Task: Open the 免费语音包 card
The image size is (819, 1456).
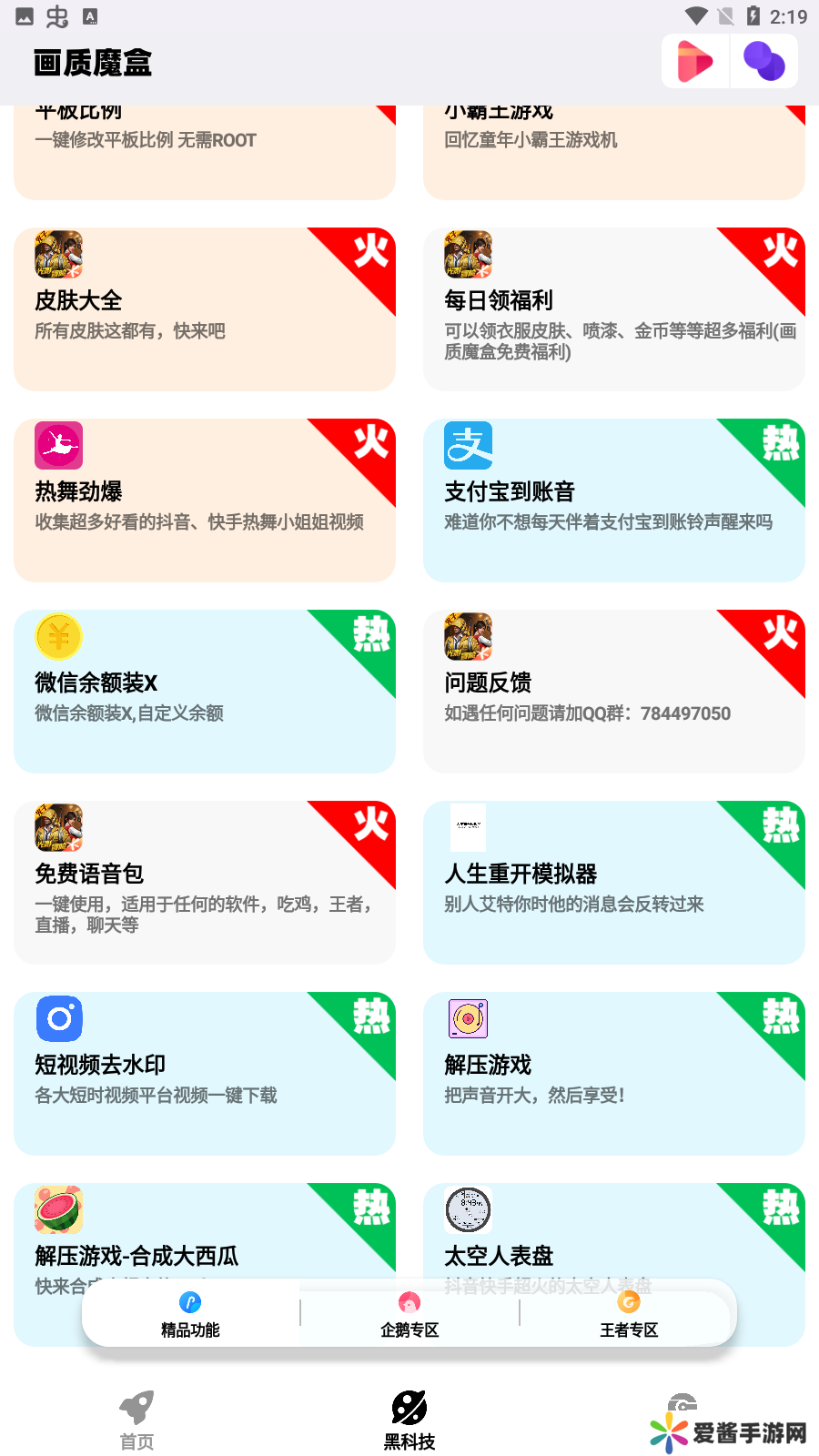Action: [x=205, y=883]
